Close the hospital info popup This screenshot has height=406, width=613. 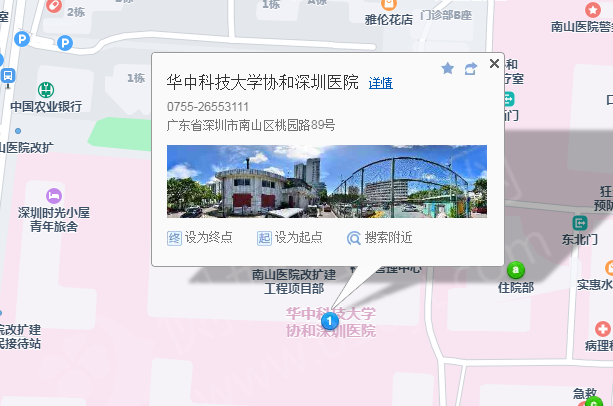[x=494, y=64]
